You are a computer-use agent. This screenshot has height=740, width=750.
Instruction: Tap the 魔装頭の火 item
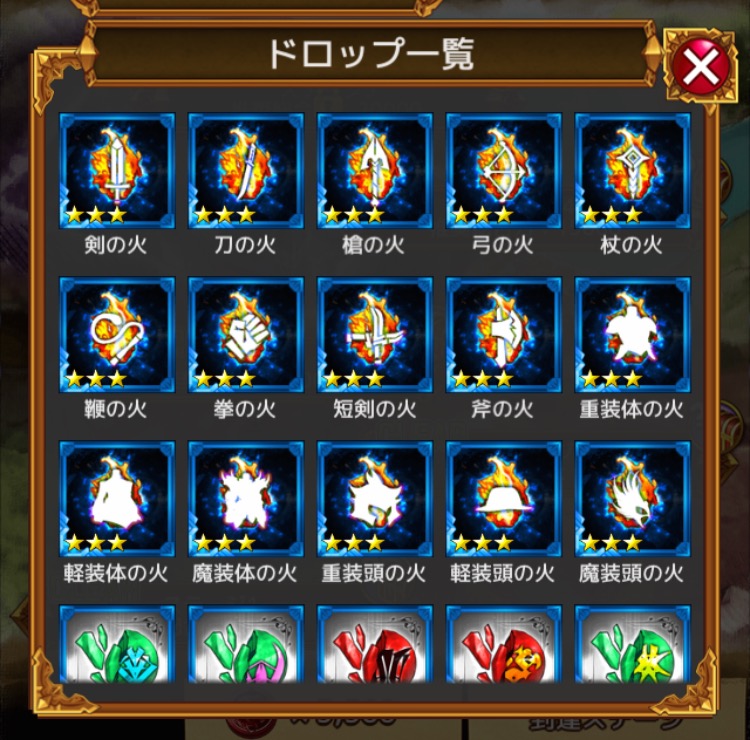pyautogui.click(x=633, y=499)
